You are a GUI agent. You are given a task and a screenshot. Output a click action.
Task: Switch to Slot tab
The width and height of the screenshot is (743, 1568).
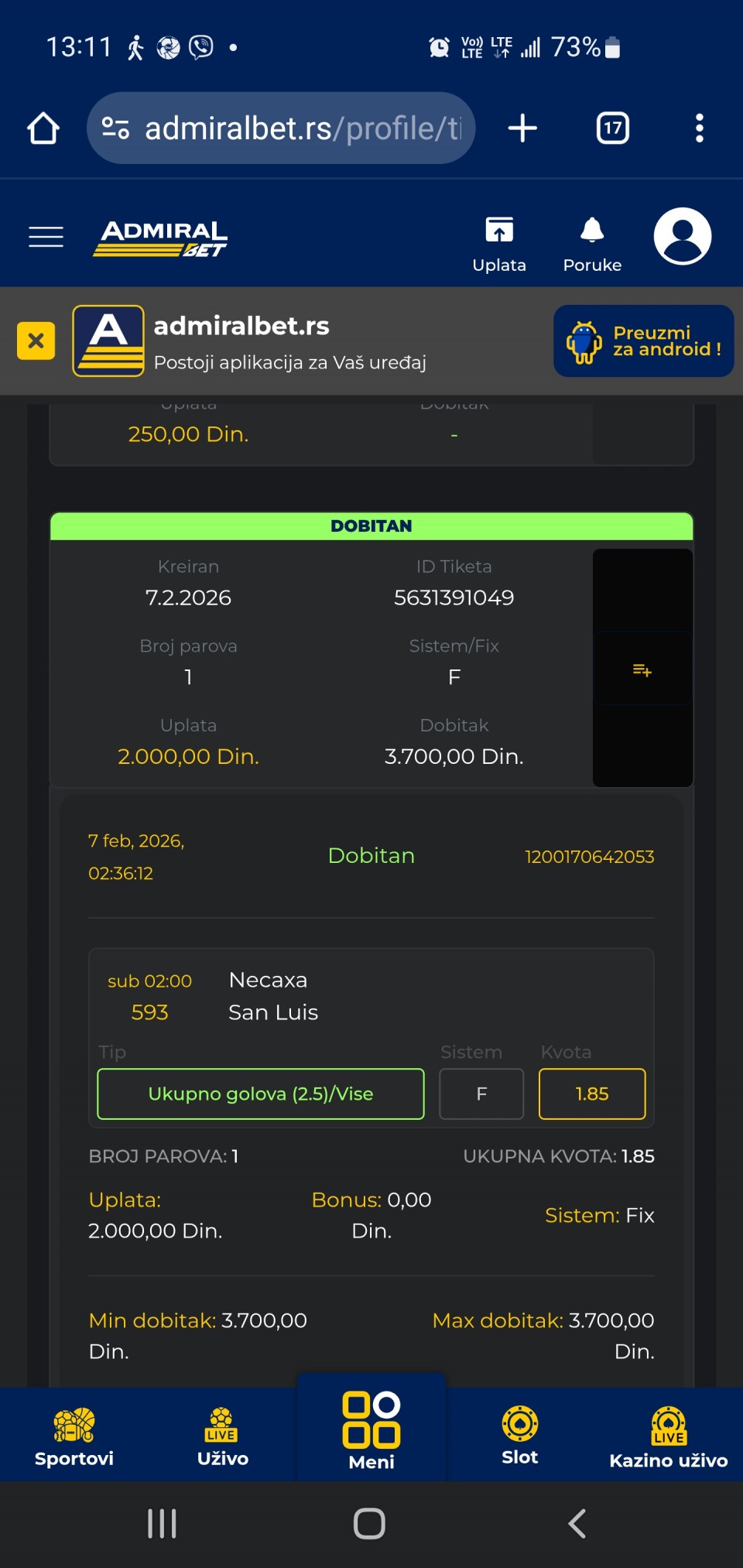(x=519, y=1435)
